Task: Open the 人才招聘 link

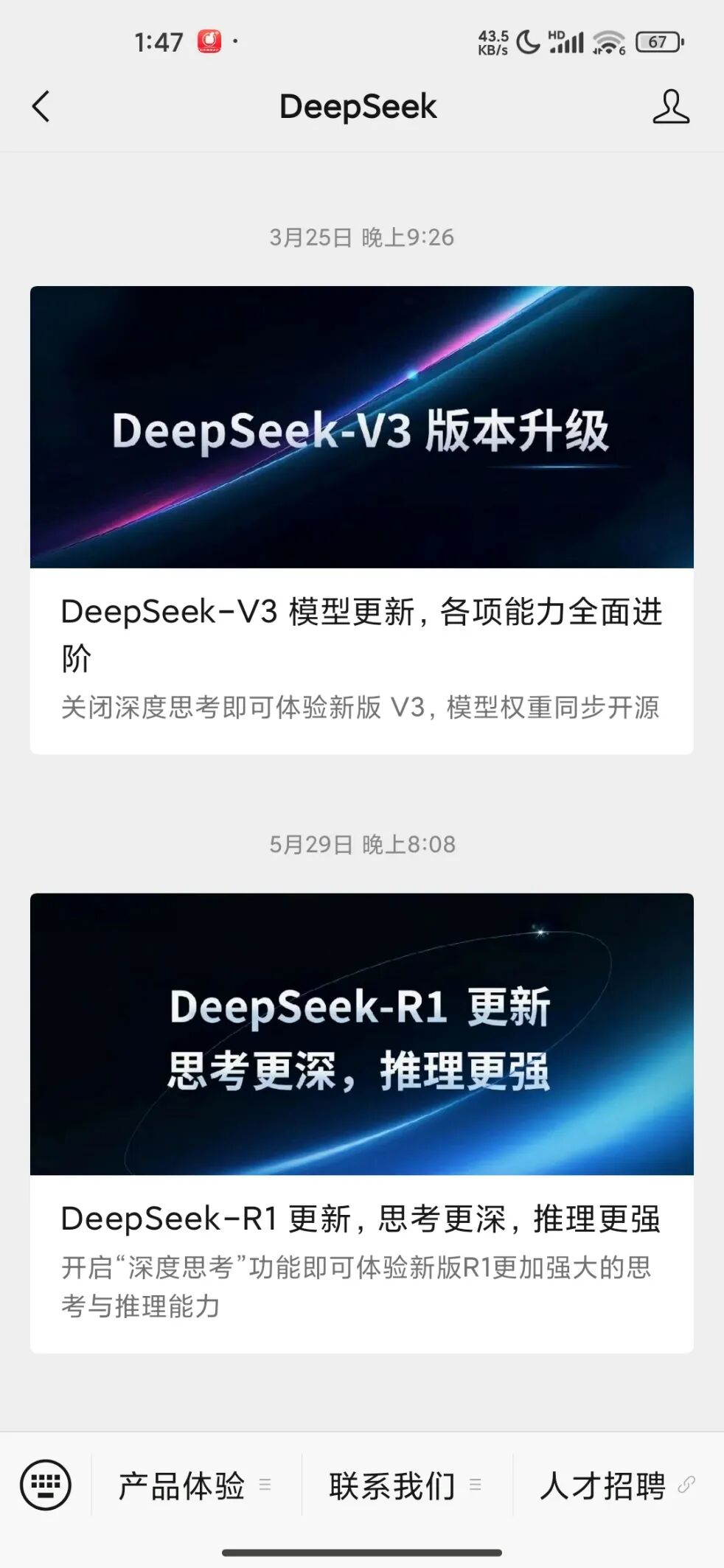Action: tap(616, 1485)
